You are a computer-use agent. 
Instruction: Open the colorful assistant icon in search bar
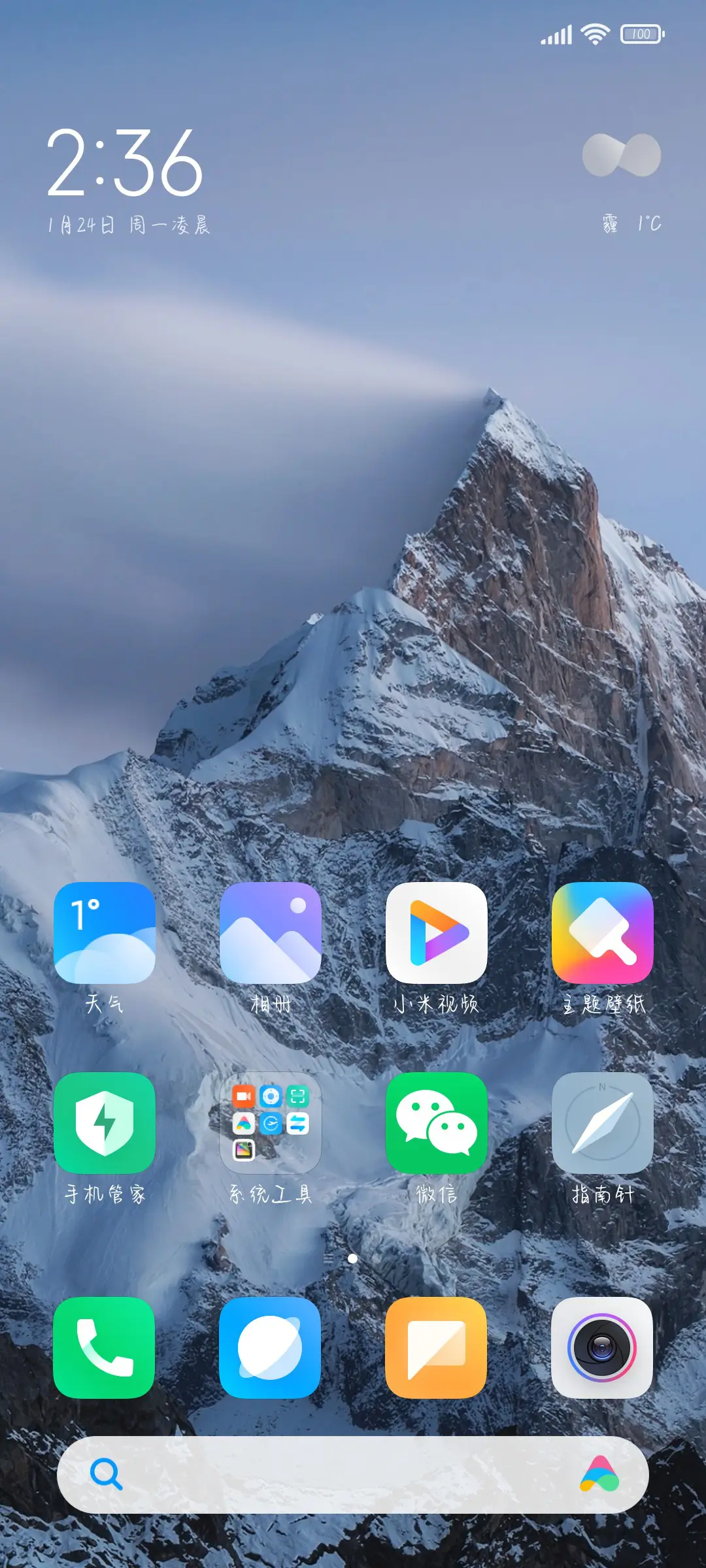599,1475
